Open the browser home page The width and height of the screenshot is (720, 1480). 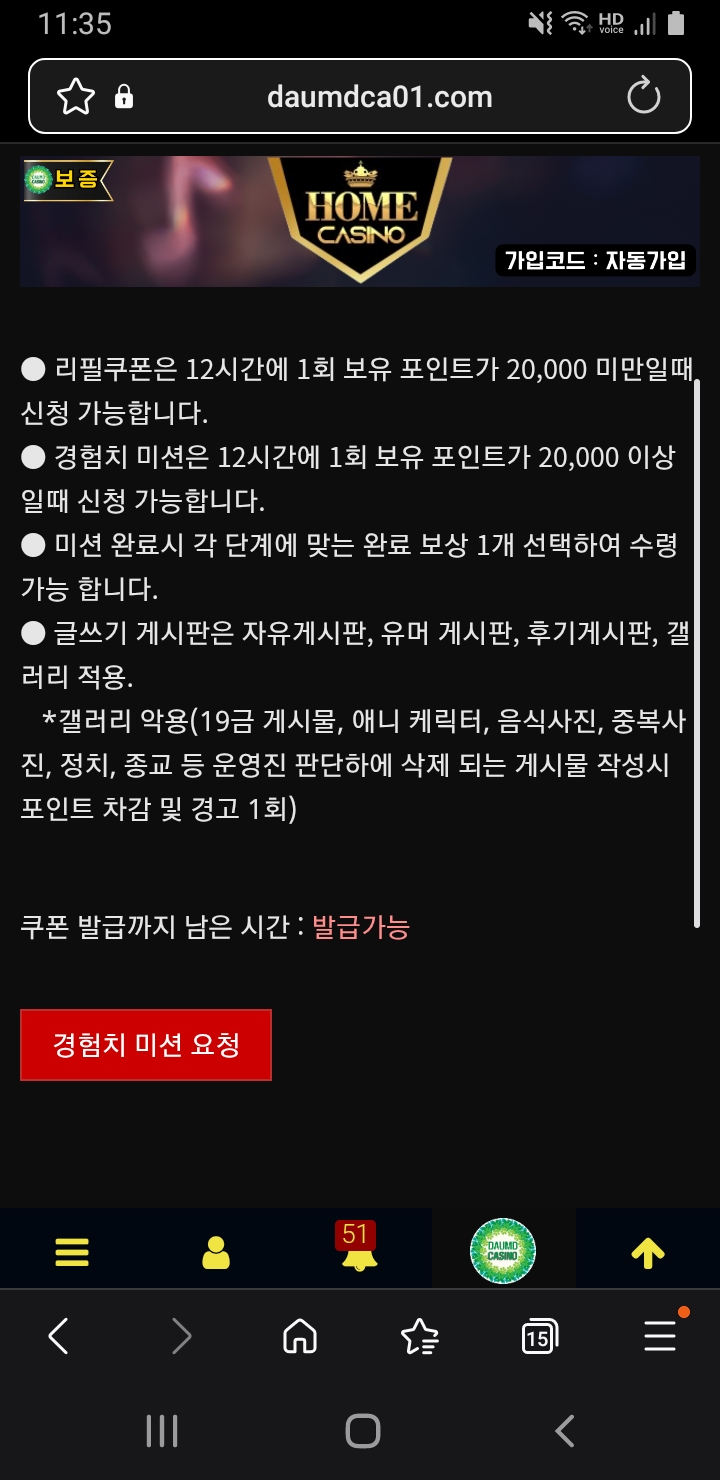(300, 1336)
